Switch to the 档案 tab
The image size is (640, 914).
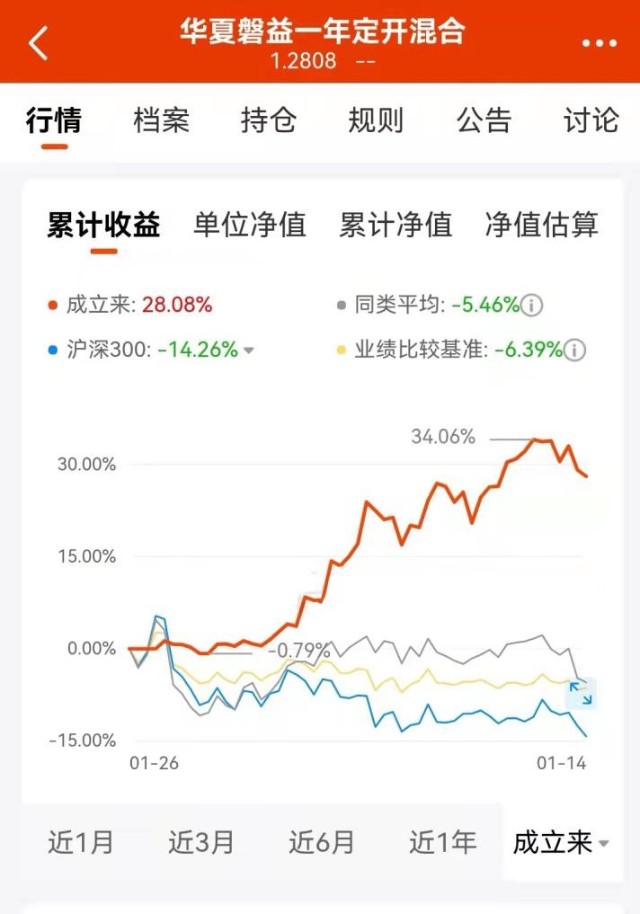point(161,121)
